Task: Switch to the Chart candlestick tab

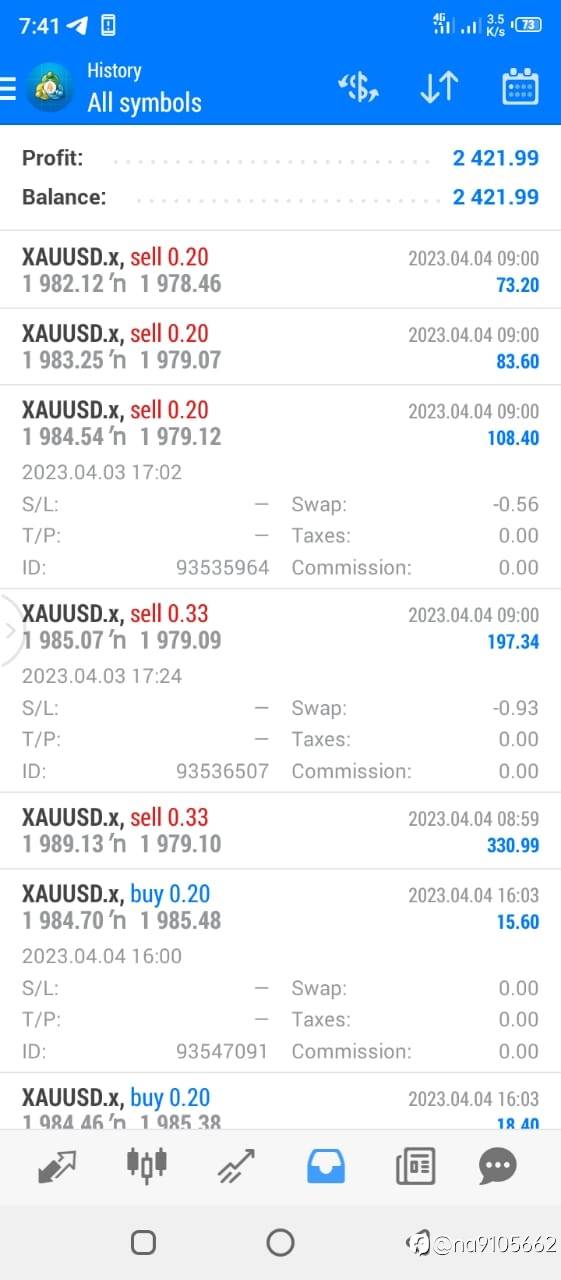Action: point(146,1165)
